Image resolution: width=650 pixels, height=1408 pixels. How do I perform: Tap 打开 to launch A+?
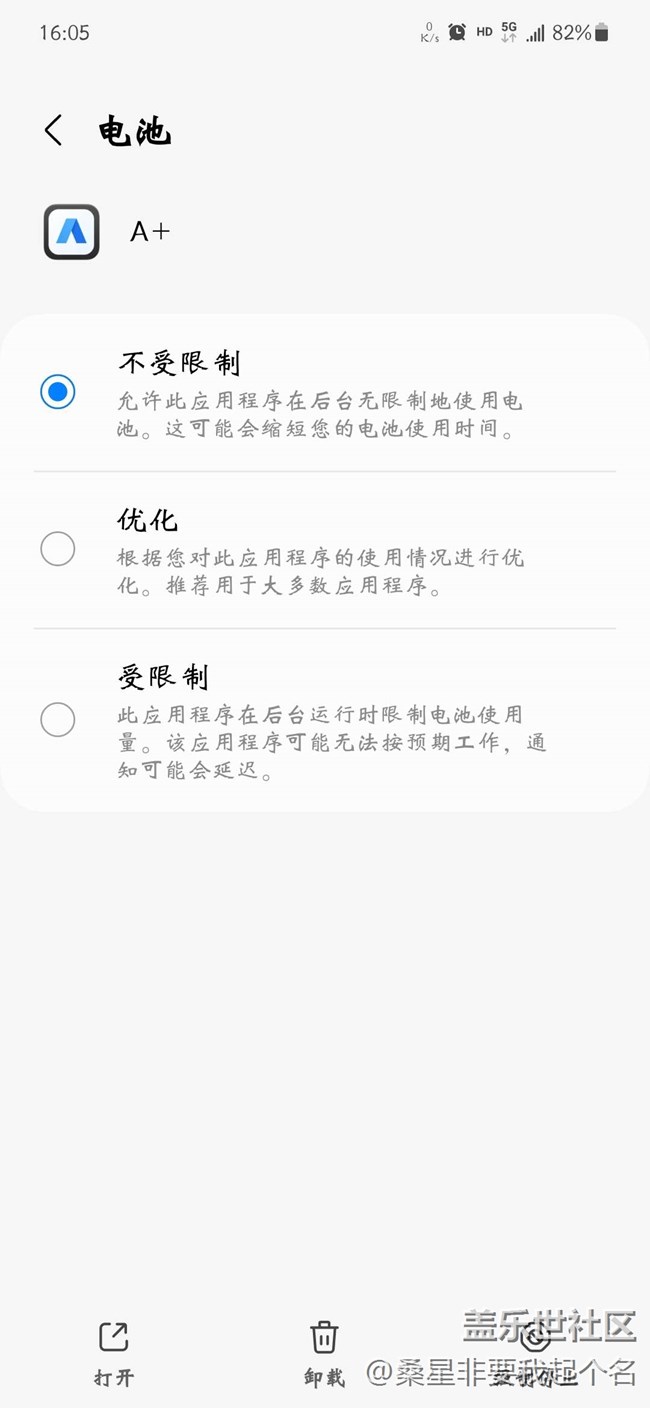113,1352
